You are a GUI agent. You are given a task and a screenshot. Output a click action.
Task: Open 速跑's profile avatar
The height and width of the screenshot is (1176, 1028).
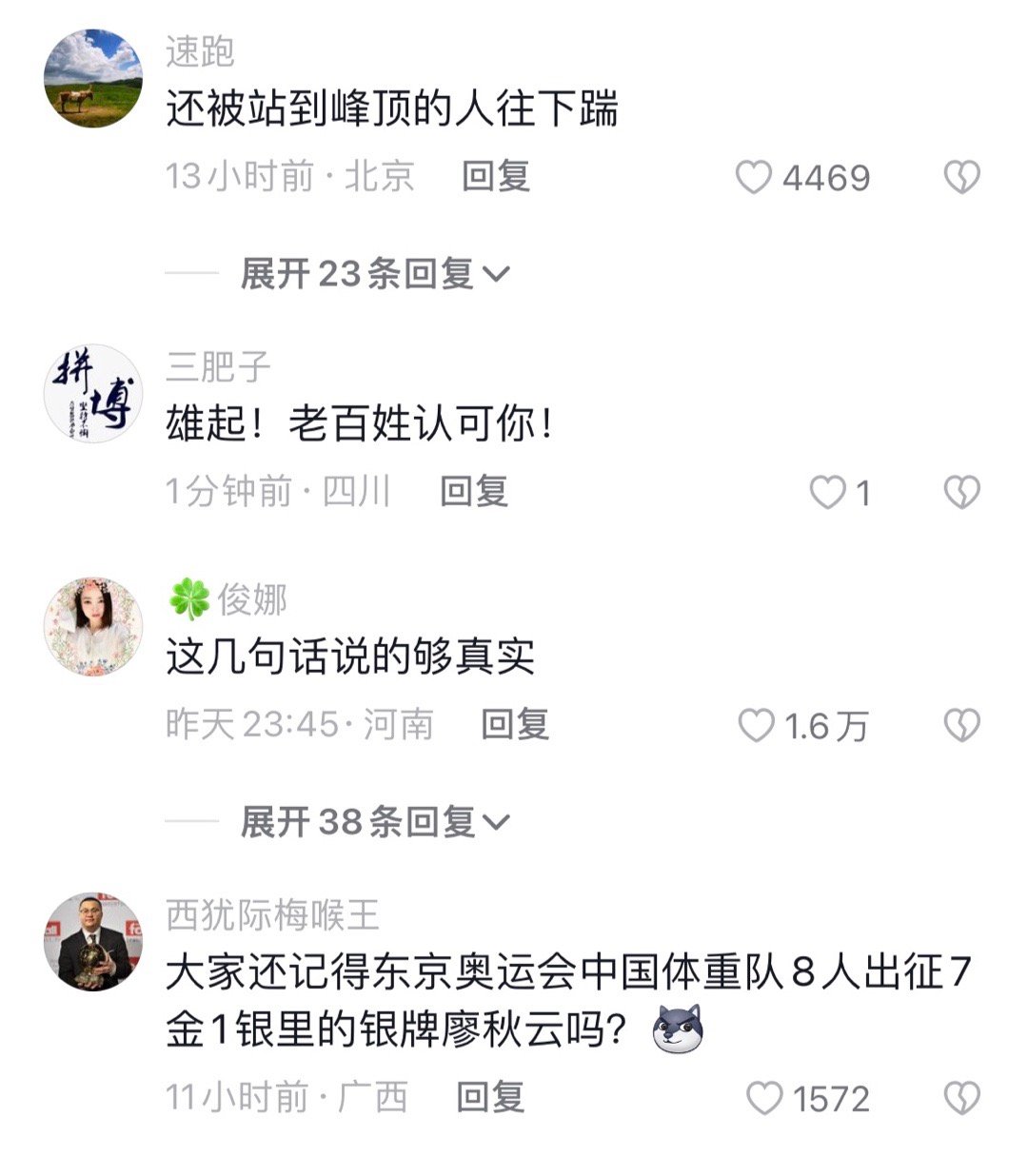93,78
